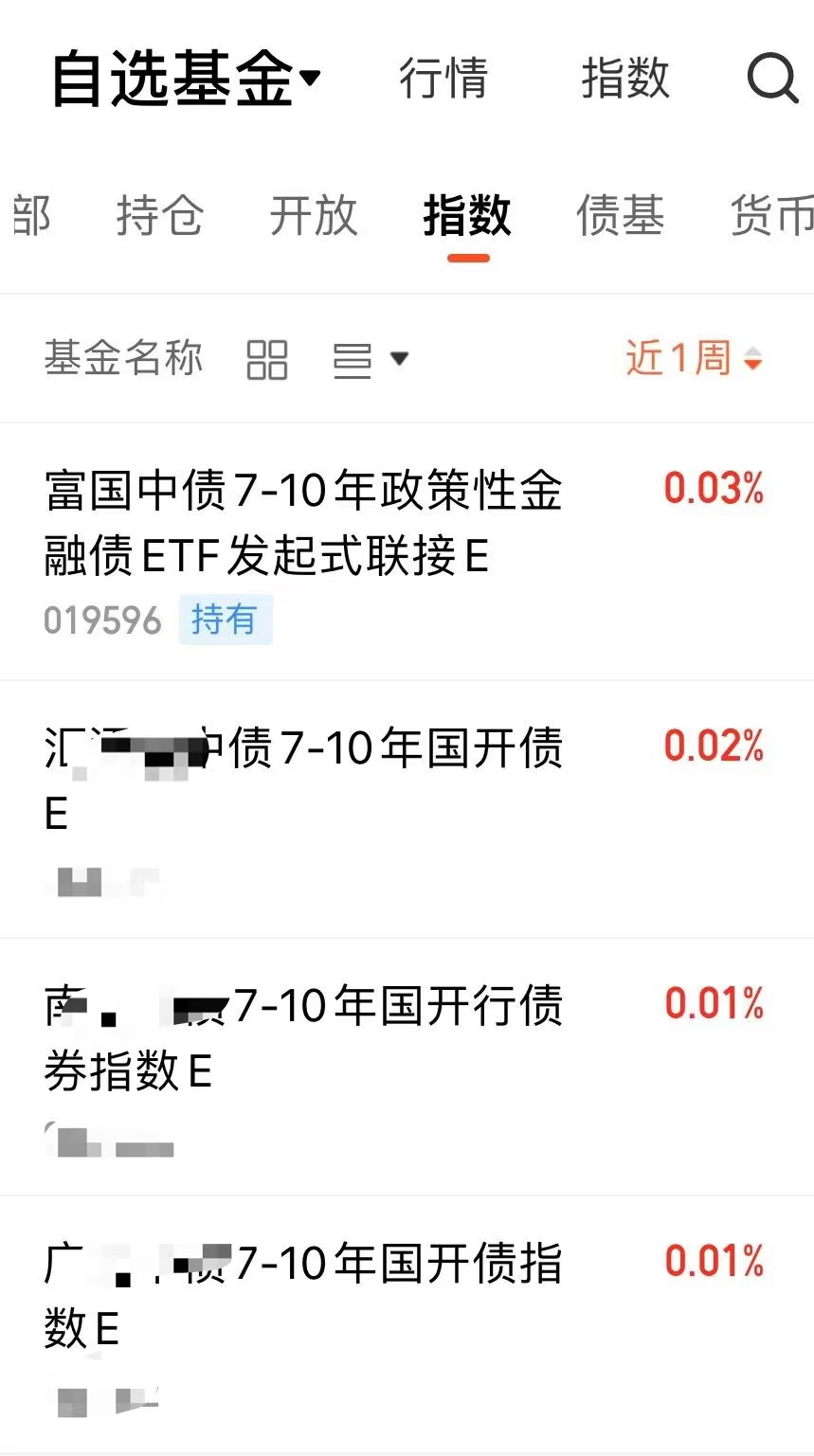Toggle between grid and list display modes
Image resolution: width=814 pixels, height=1456 pixels.
(266, 359)
